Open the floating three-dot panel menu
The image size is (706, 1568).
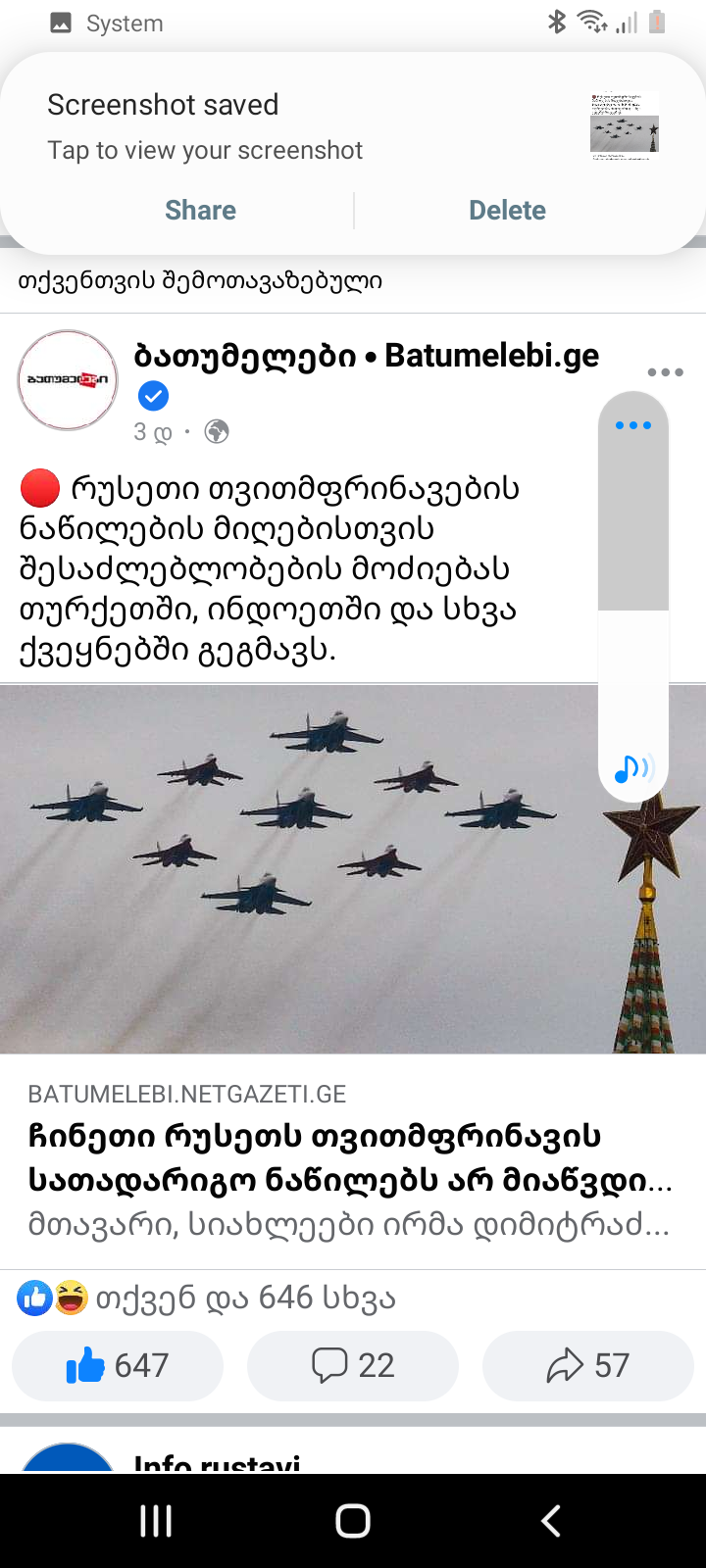click(x=632, y=424)
